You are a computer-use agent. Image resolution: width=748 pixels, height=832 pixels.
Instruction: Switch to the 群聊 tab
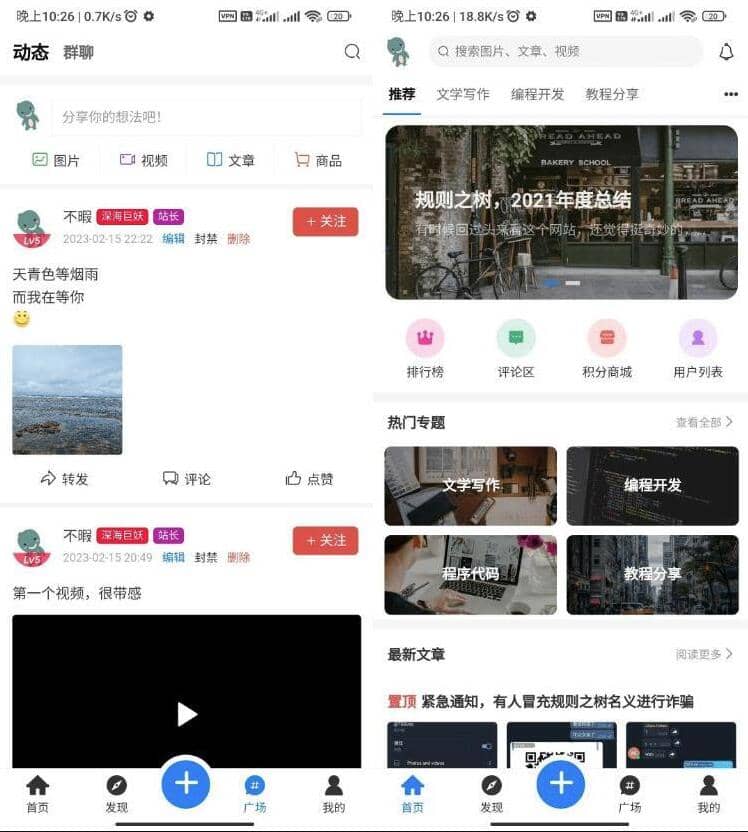click(77, 51)
